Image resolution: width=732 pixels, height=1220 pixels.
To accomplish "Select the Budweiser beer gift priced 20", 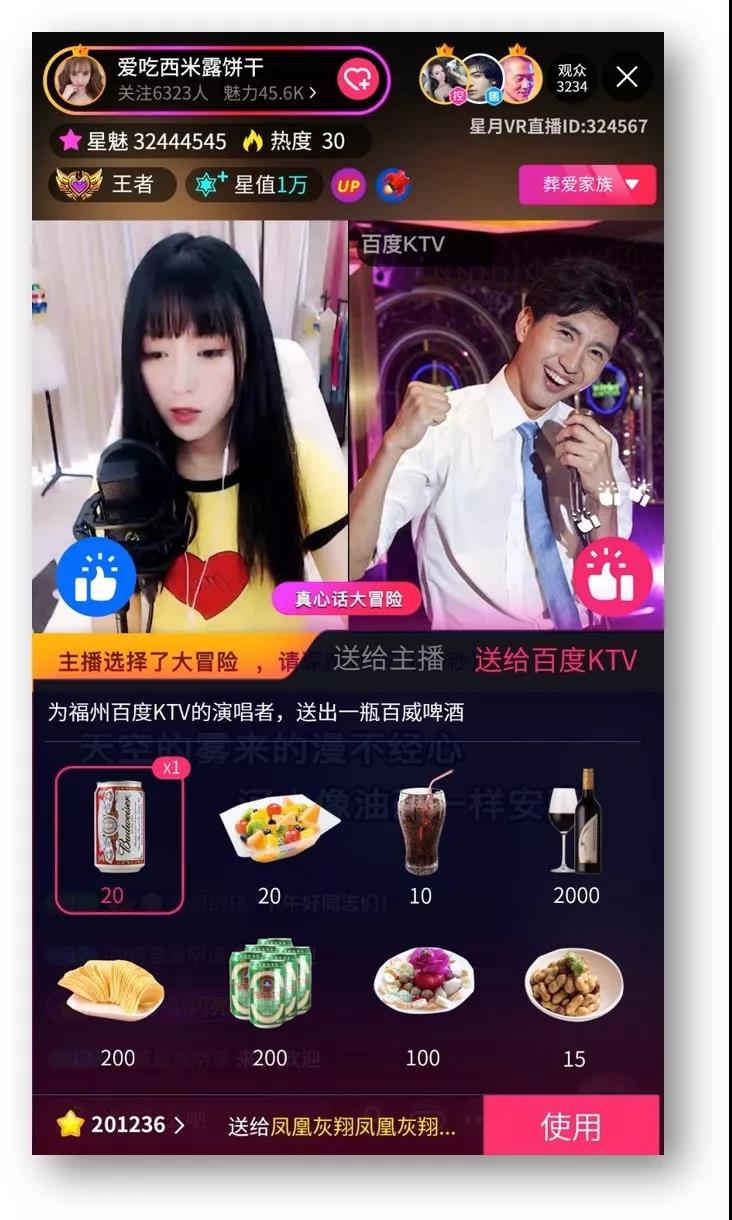I will [x=119, y=838].
